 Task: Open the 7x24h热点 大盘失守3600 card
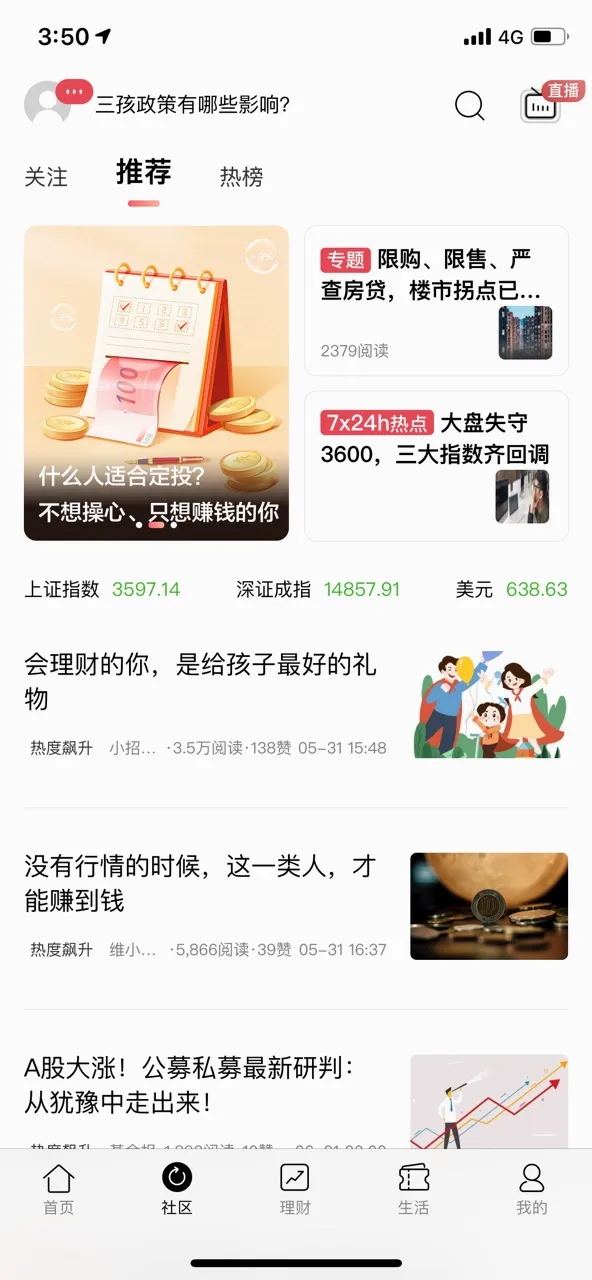pos(437,466)
